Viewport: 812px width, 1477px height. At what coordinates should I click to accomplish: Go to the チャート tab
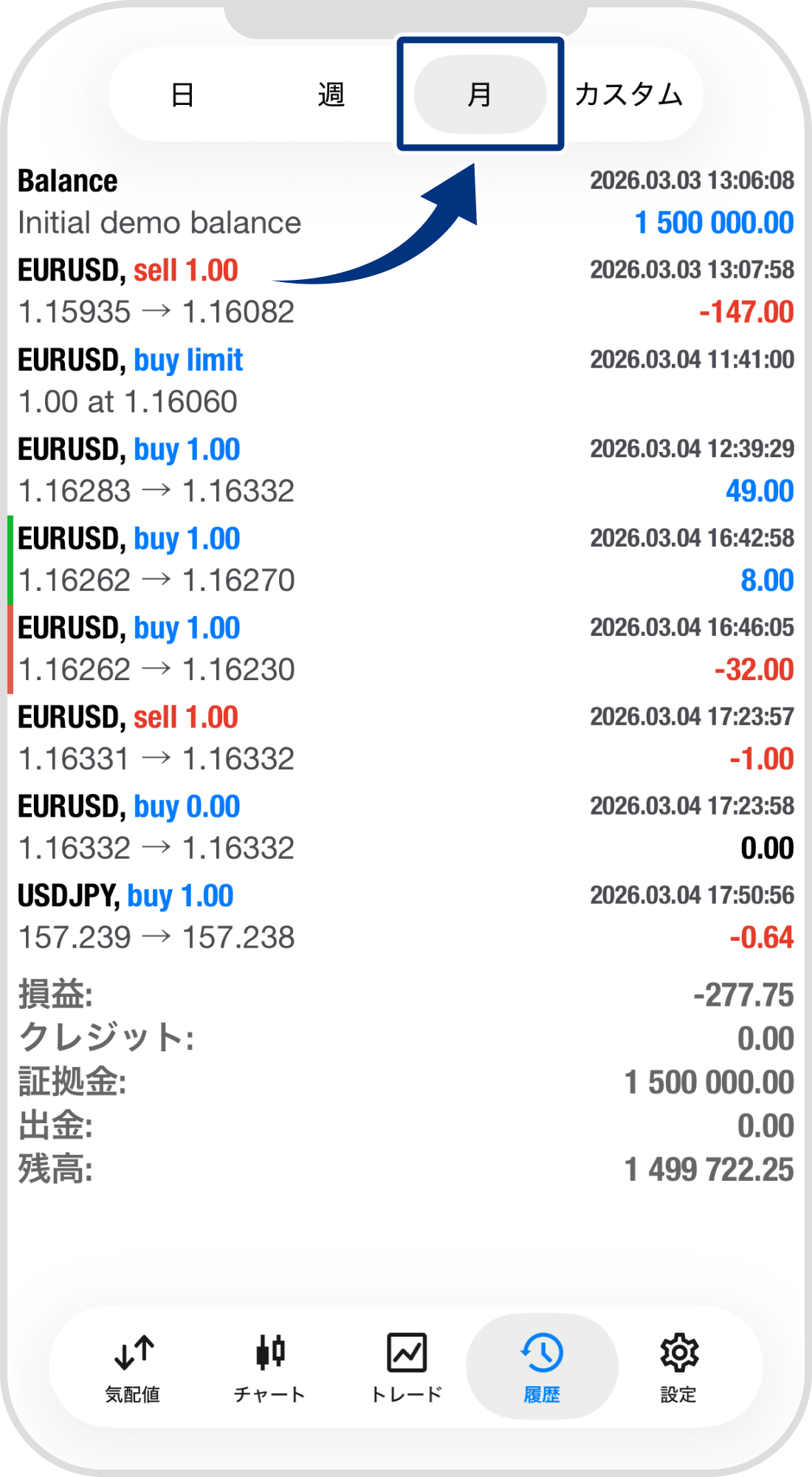(x=269, y=1366)
